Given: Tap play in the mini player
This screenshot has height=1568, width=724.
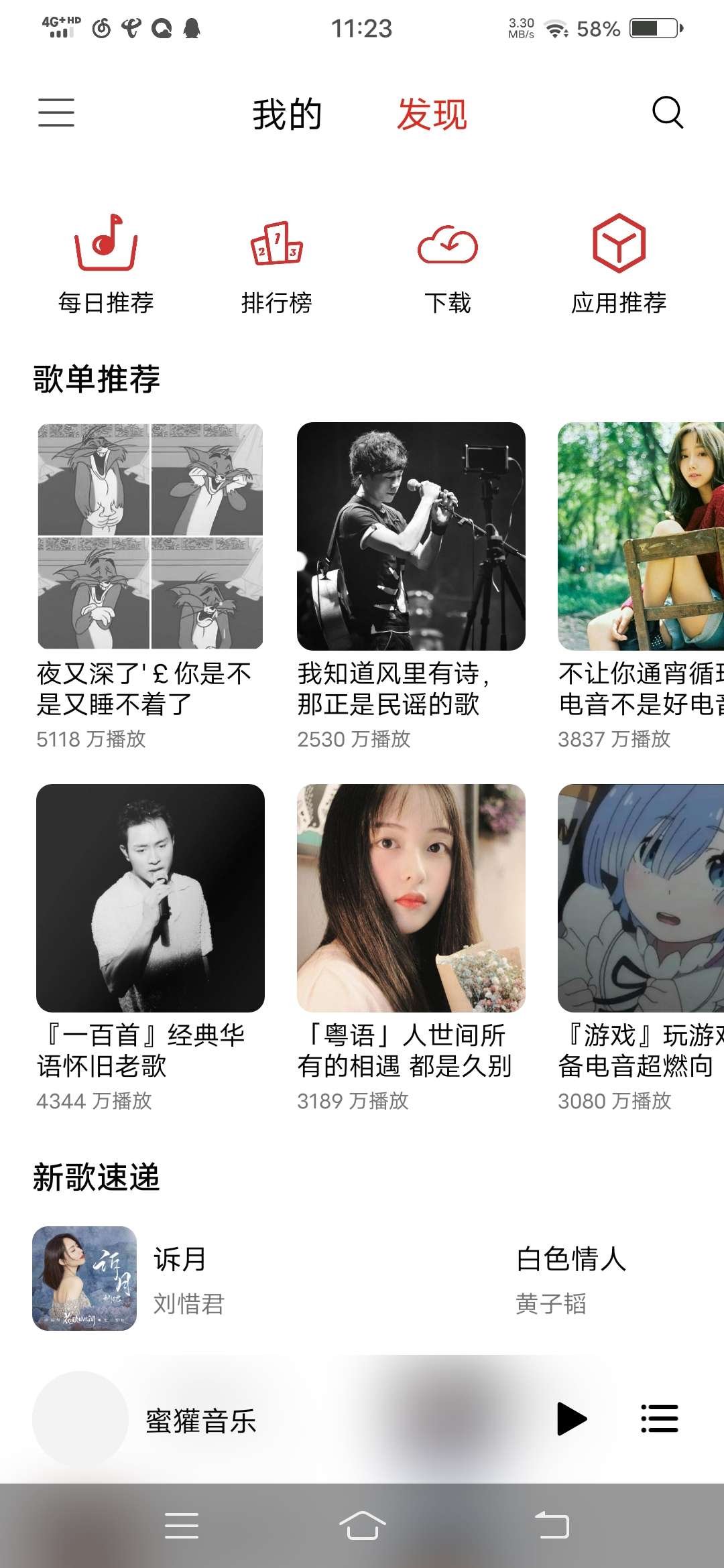Looking at the screenshot, I should coord(571,1419).
